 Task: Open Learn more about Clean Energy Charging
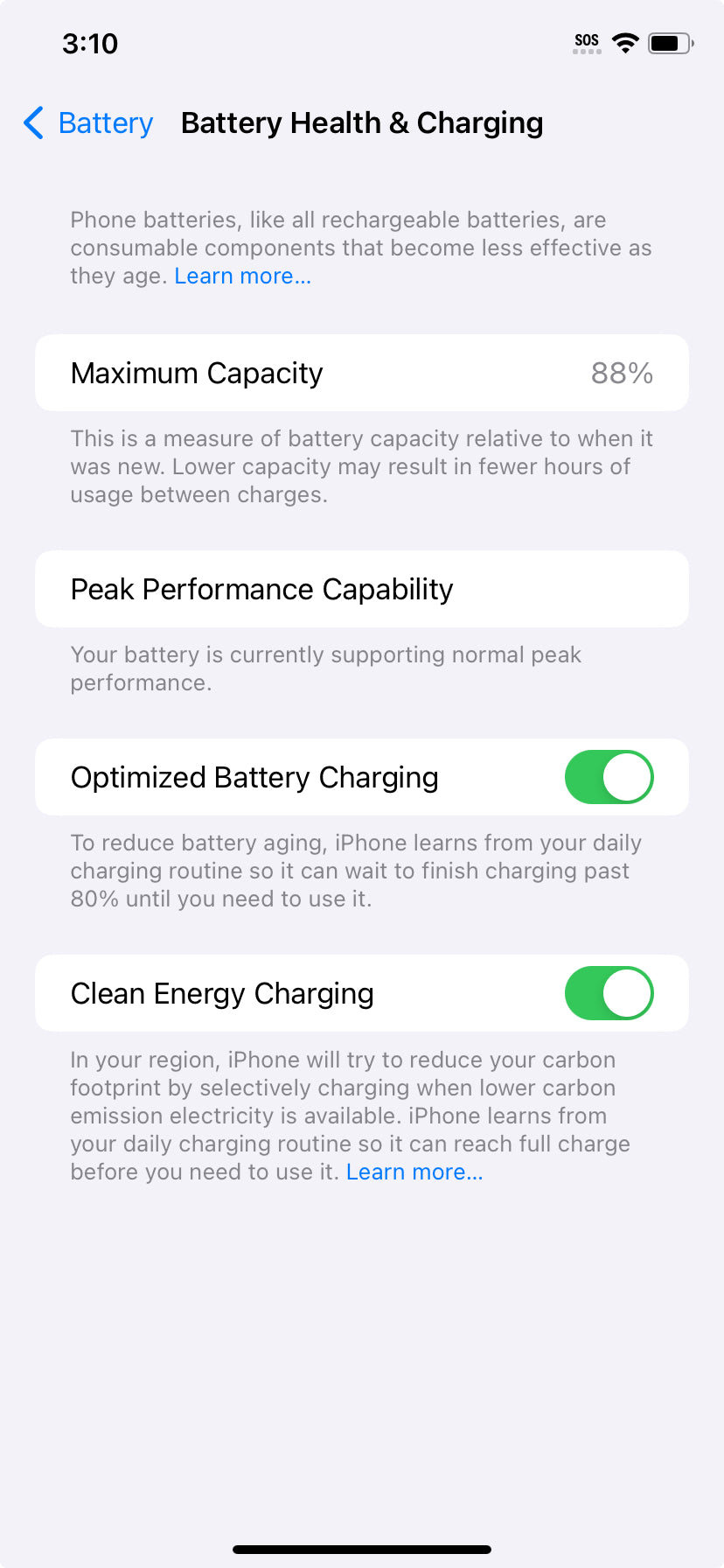coord(414,1172)
